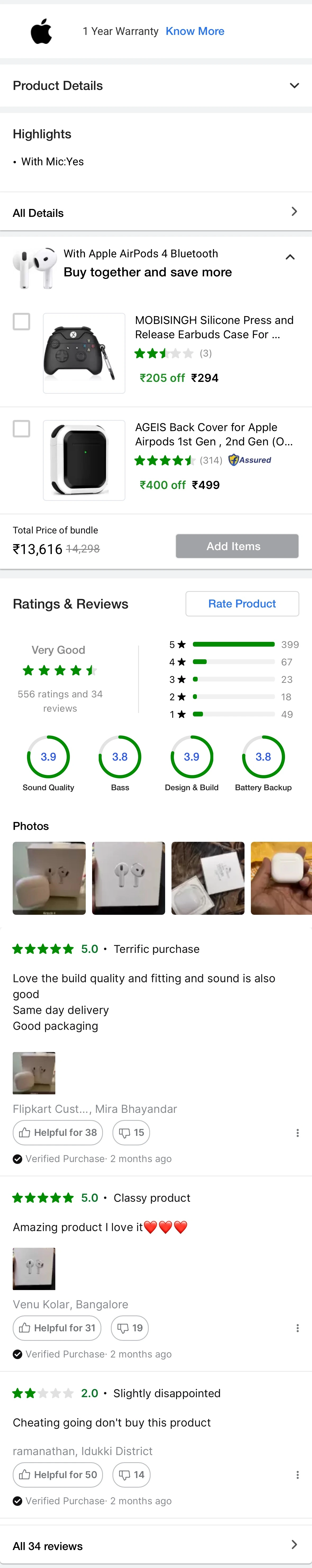Dislike the Classy product review
The height and width of the screenshot is (1568, 312).
[x=130, y=1328]
